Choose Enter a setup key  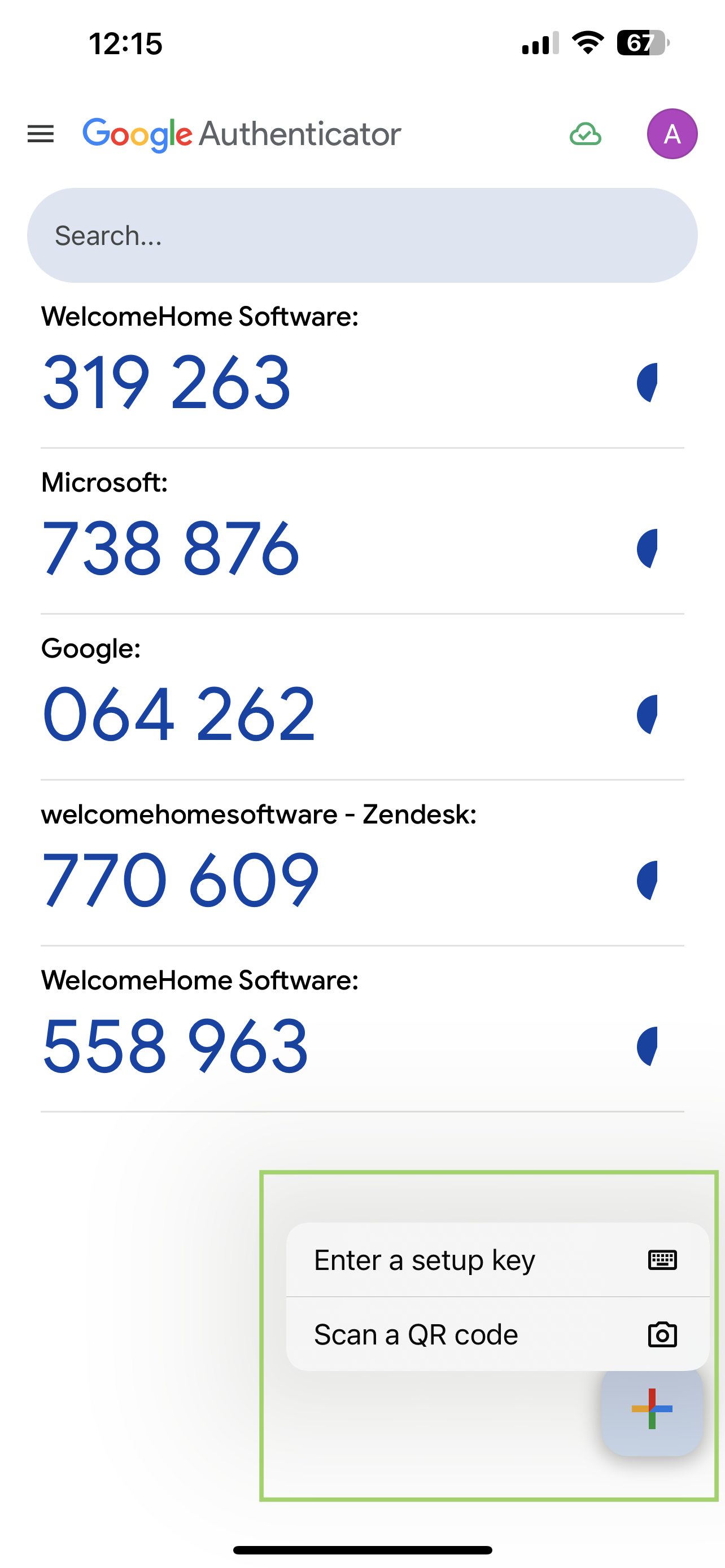click(x=497, y=1260)
